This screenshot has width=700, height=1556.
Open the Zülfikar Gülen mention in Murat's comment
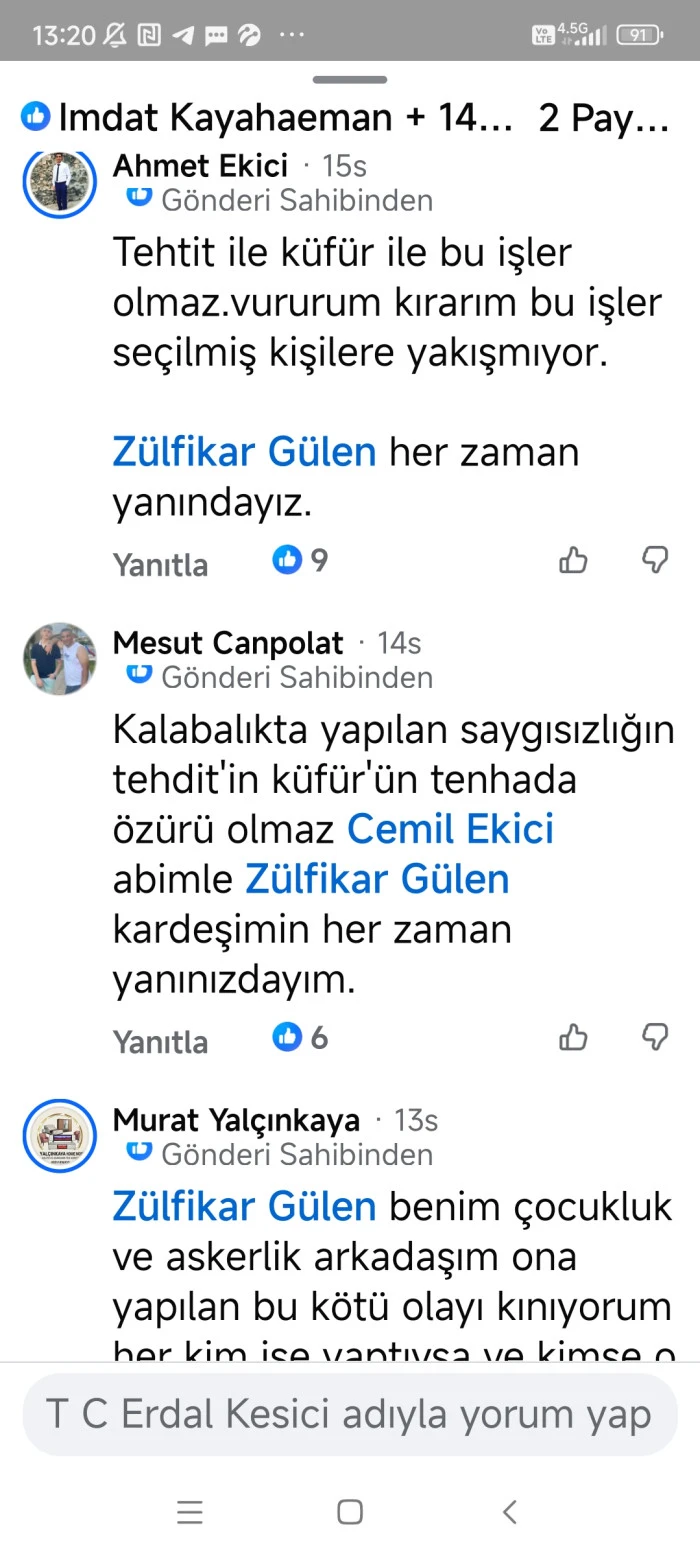[244, 1206]
